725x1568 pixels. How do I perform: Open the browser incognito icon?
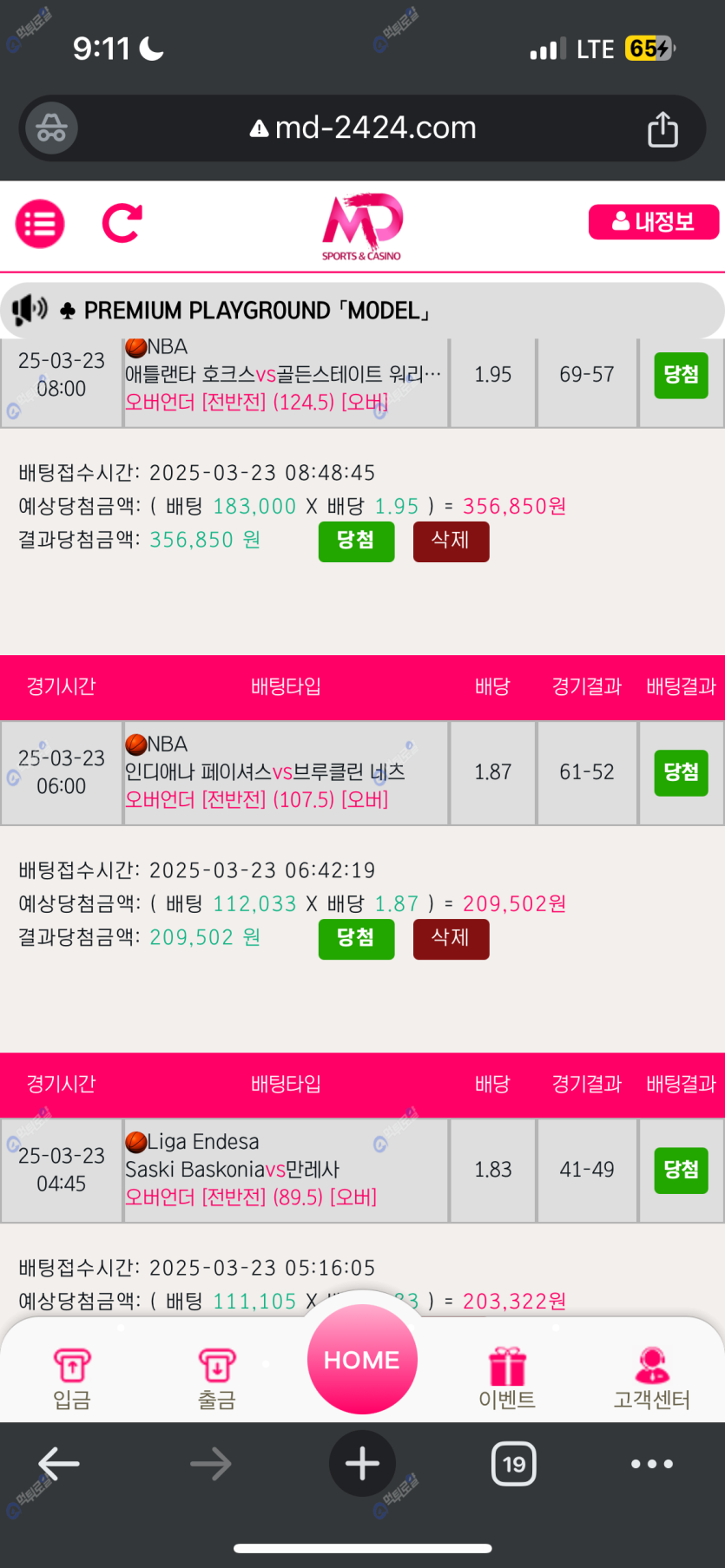tap(51, 128)
